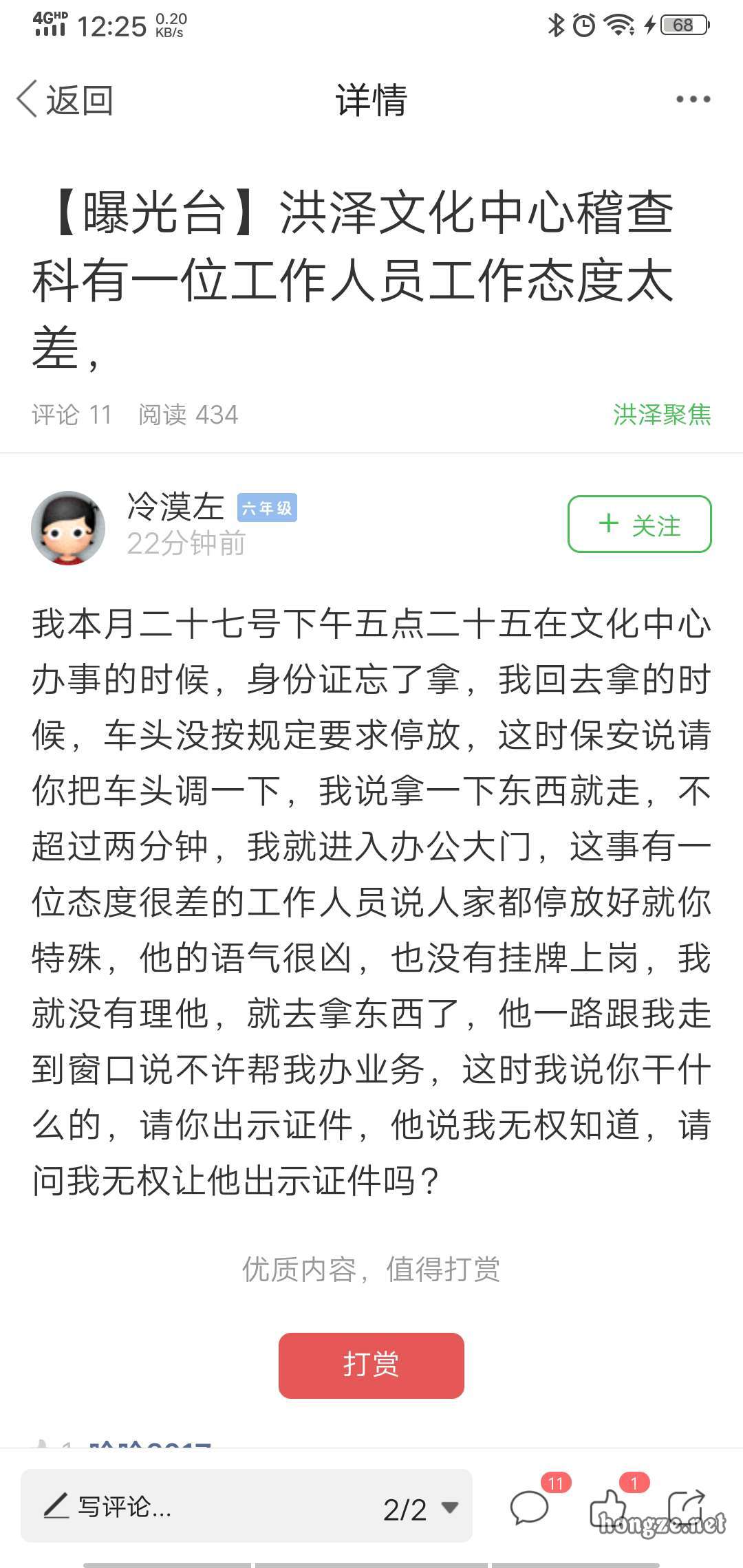Open the three-dot overflow menu

[692, 100]
